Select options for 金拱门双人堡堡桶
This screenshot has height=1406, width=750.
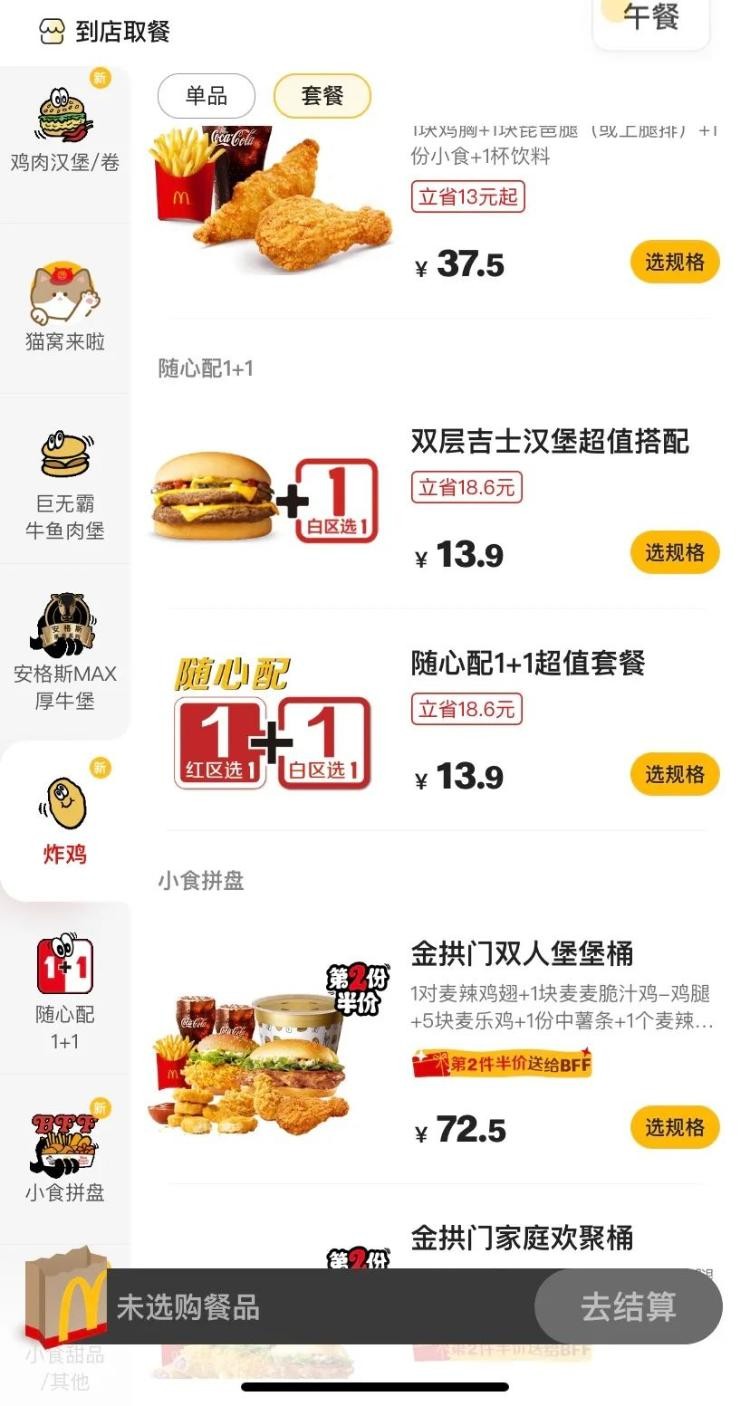point(674,1127)
